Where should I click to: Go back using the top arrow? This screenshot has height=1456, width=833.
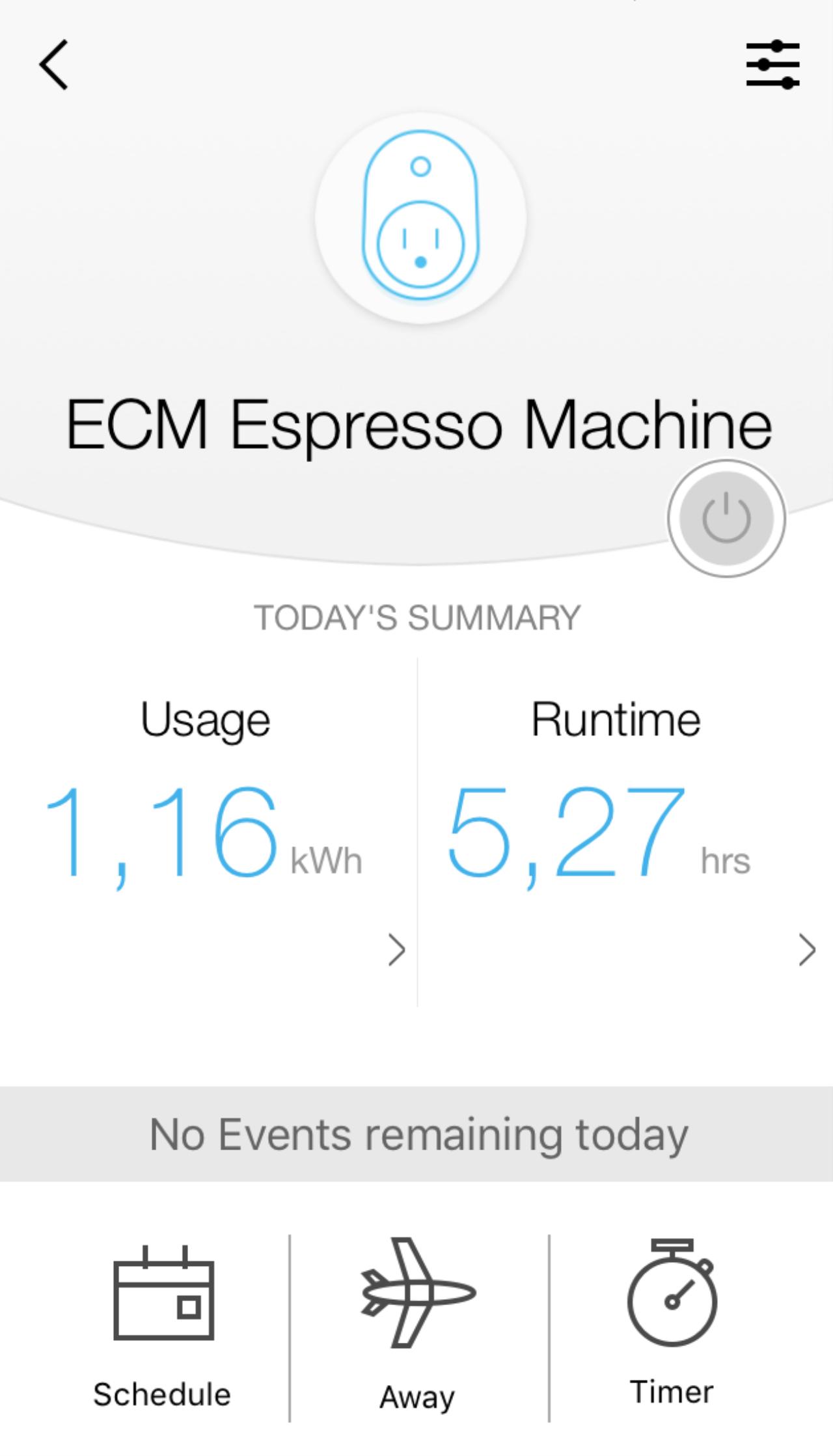tap(54, 64)
